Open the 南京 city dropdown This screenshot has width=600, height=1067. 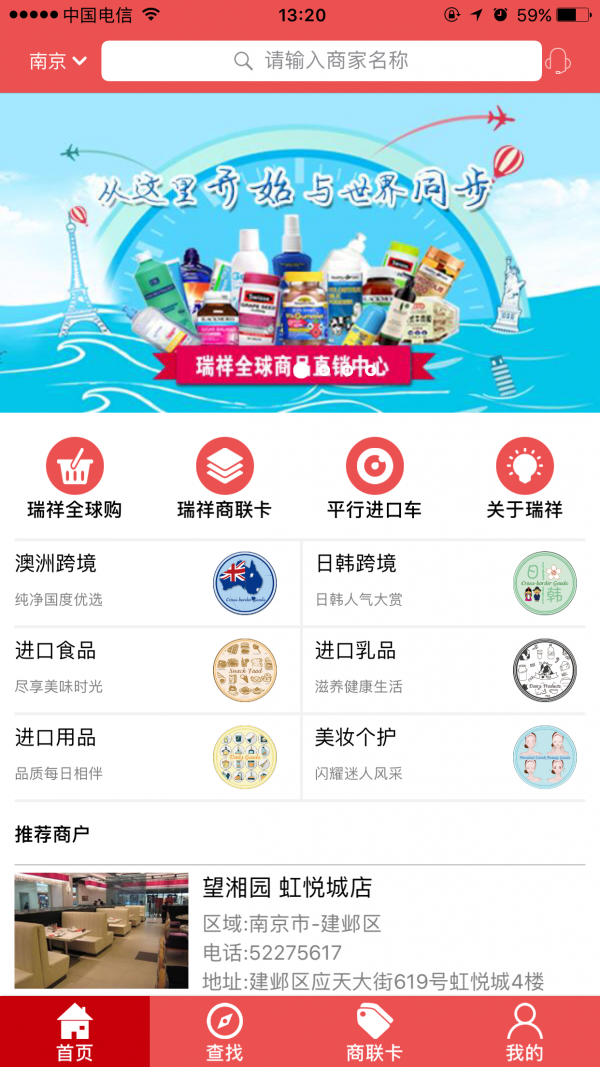tap(58, 61)
